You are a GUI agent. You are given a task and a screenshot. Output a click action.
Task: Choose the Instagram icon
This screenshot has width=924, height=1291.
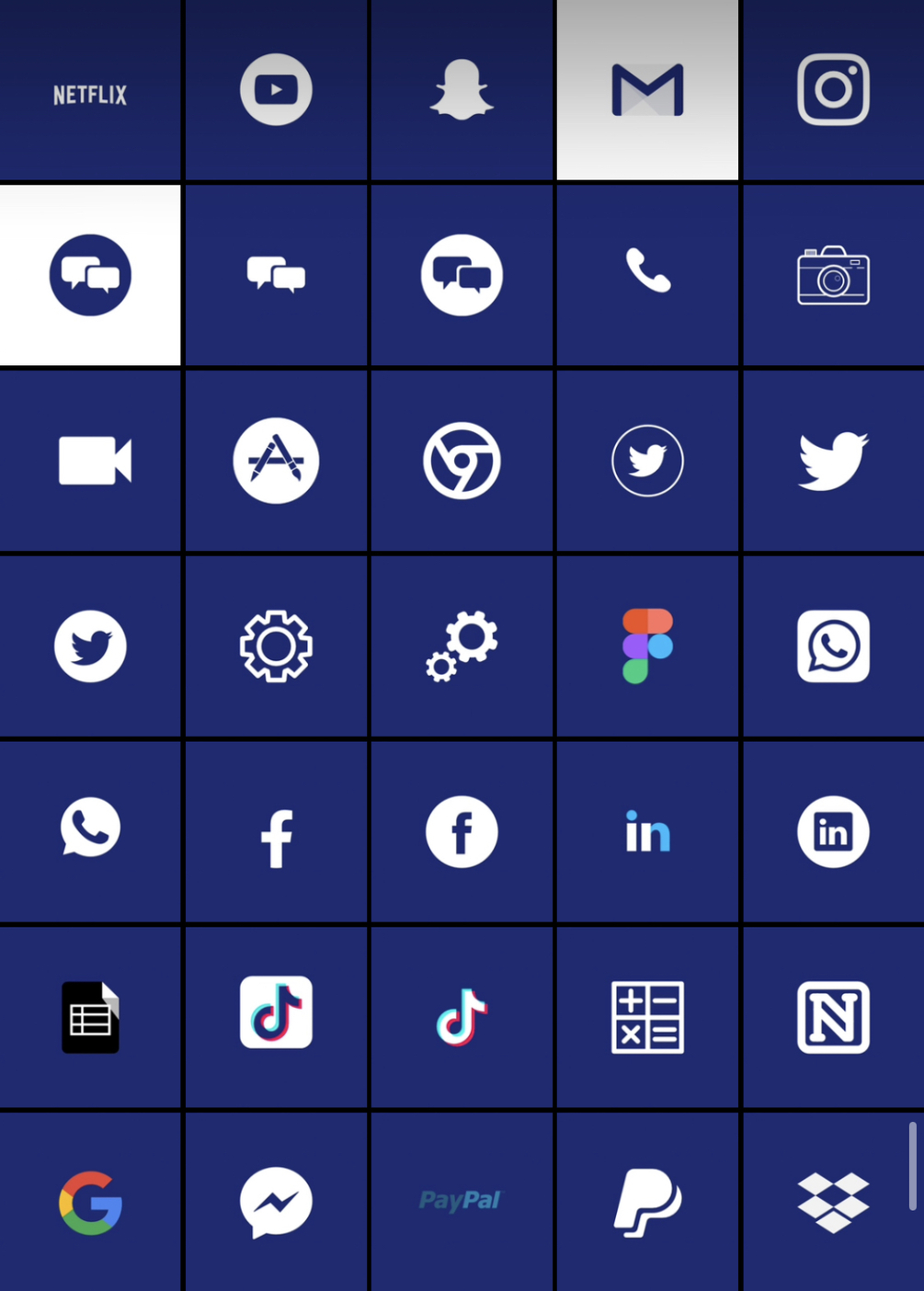point(833,90)
